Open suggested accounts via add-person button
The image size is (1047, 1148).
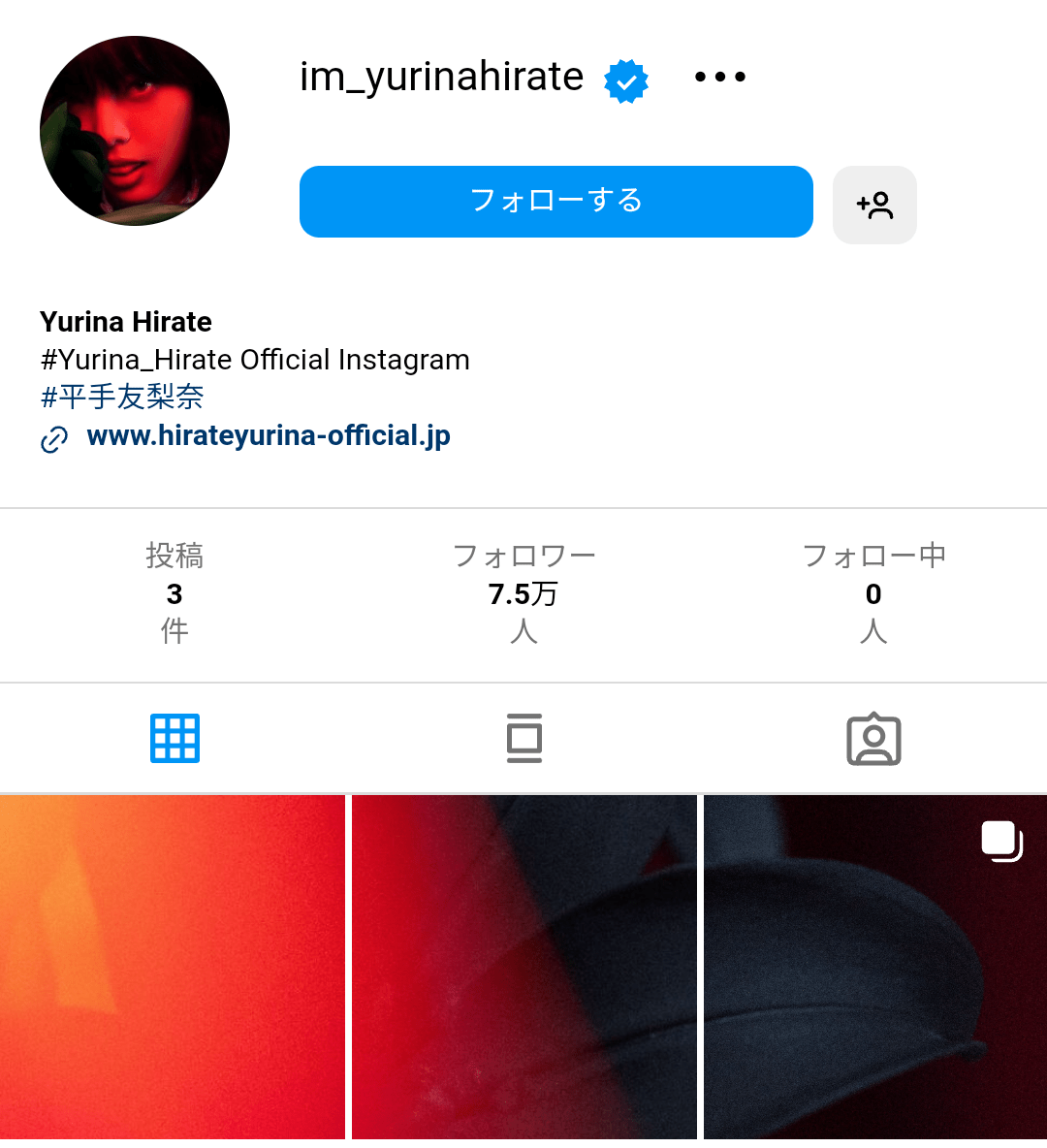(x=874, y=205)
